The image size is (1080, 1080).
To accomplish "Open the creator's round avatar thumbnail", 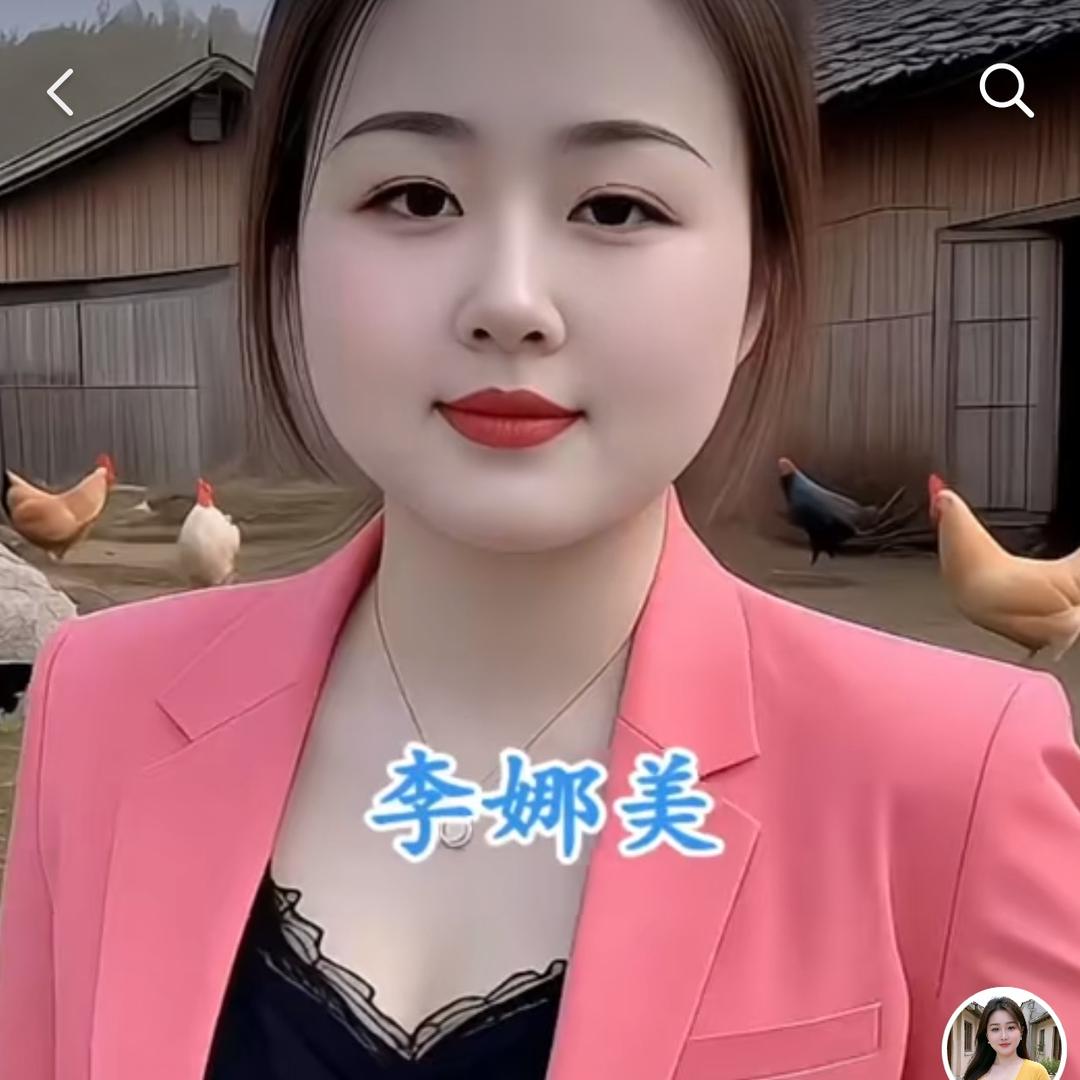I will click(1004, 1037).
